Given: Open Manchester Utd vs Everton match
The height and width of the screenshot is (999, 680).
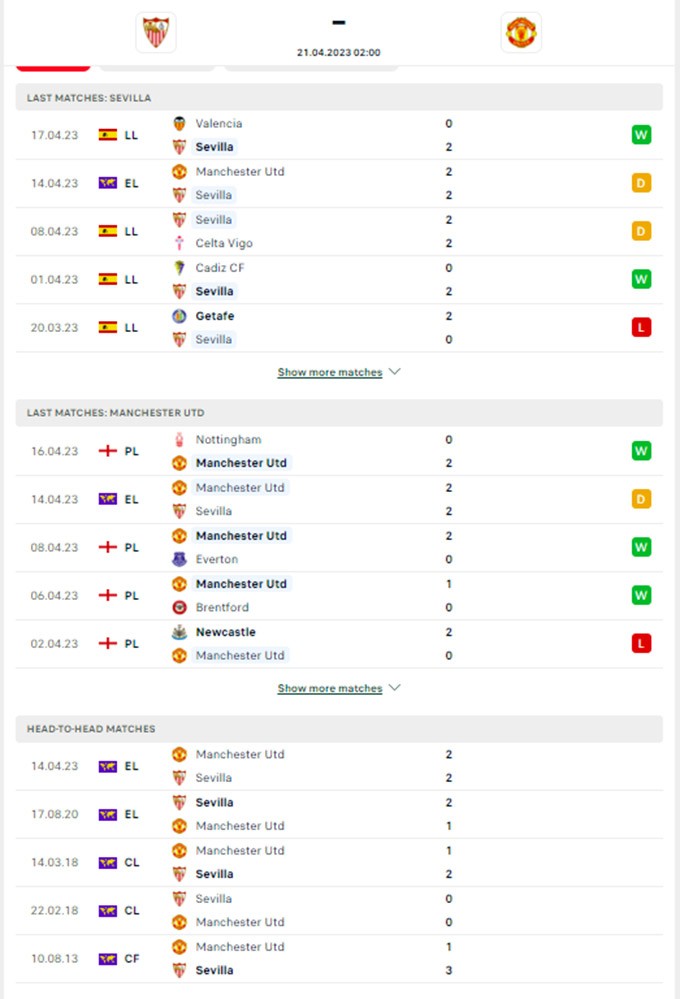Looking at the screenshot, I should 340,547.
